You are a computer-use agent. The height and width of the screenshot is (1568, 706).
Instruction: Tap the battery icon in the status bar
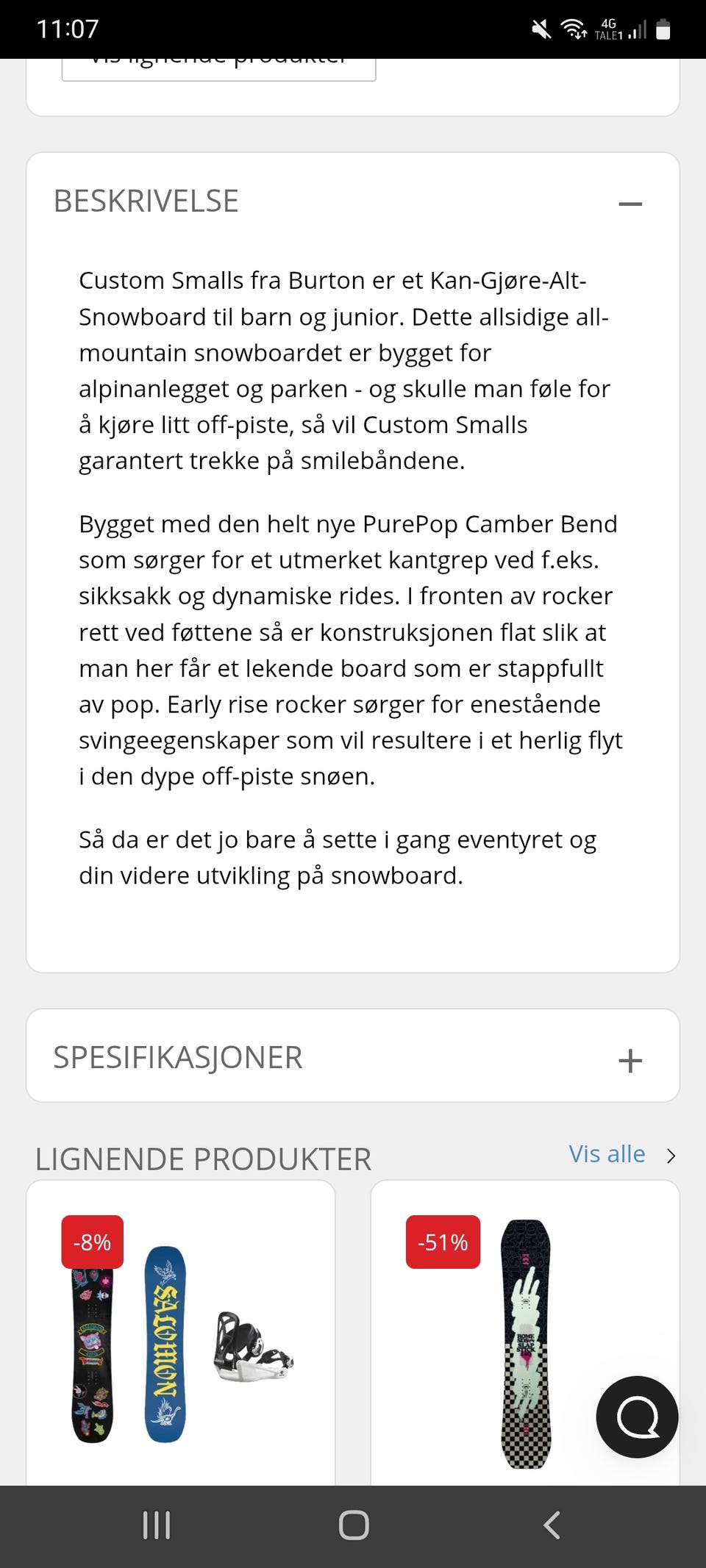pos(664,29)
